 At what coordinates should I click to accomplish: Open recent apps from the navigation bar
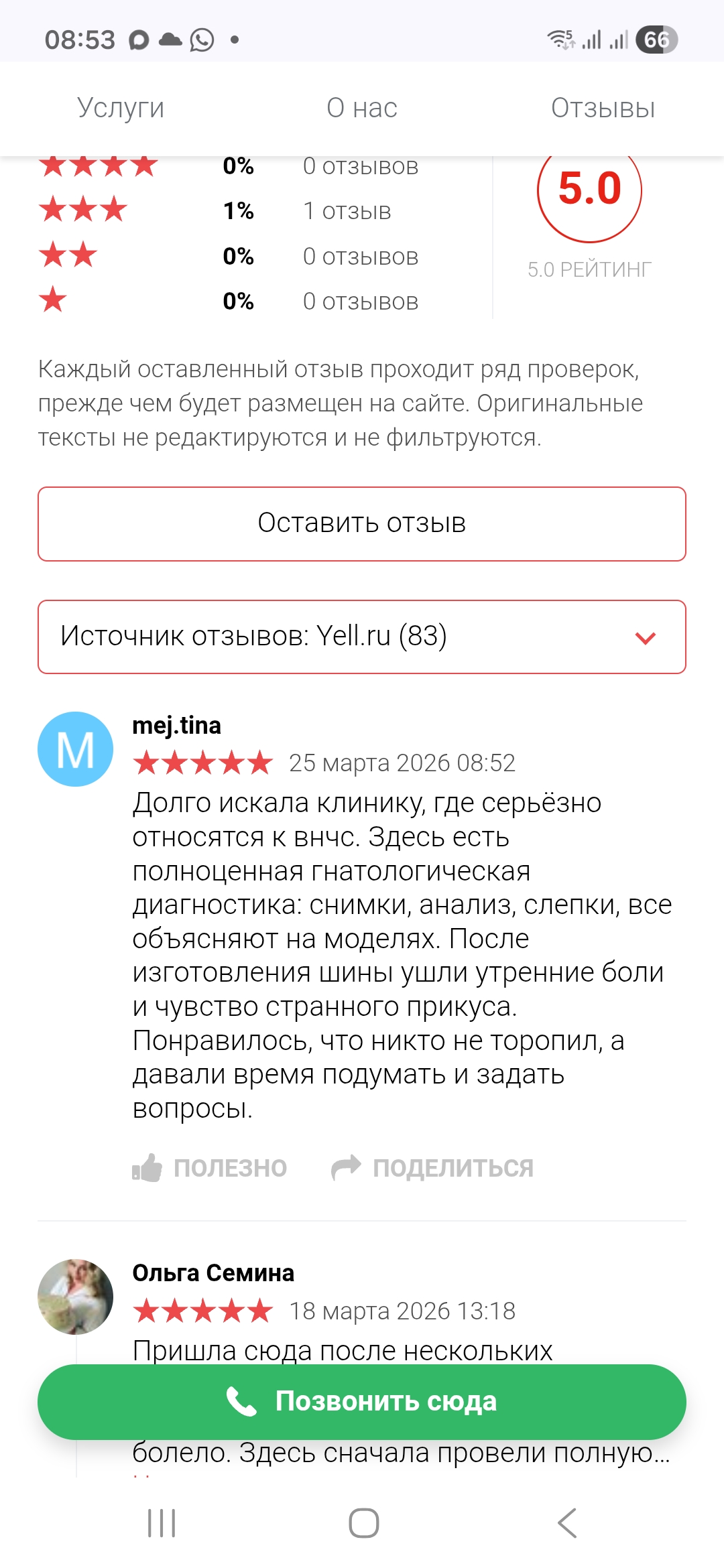(x=162, y=1522)
